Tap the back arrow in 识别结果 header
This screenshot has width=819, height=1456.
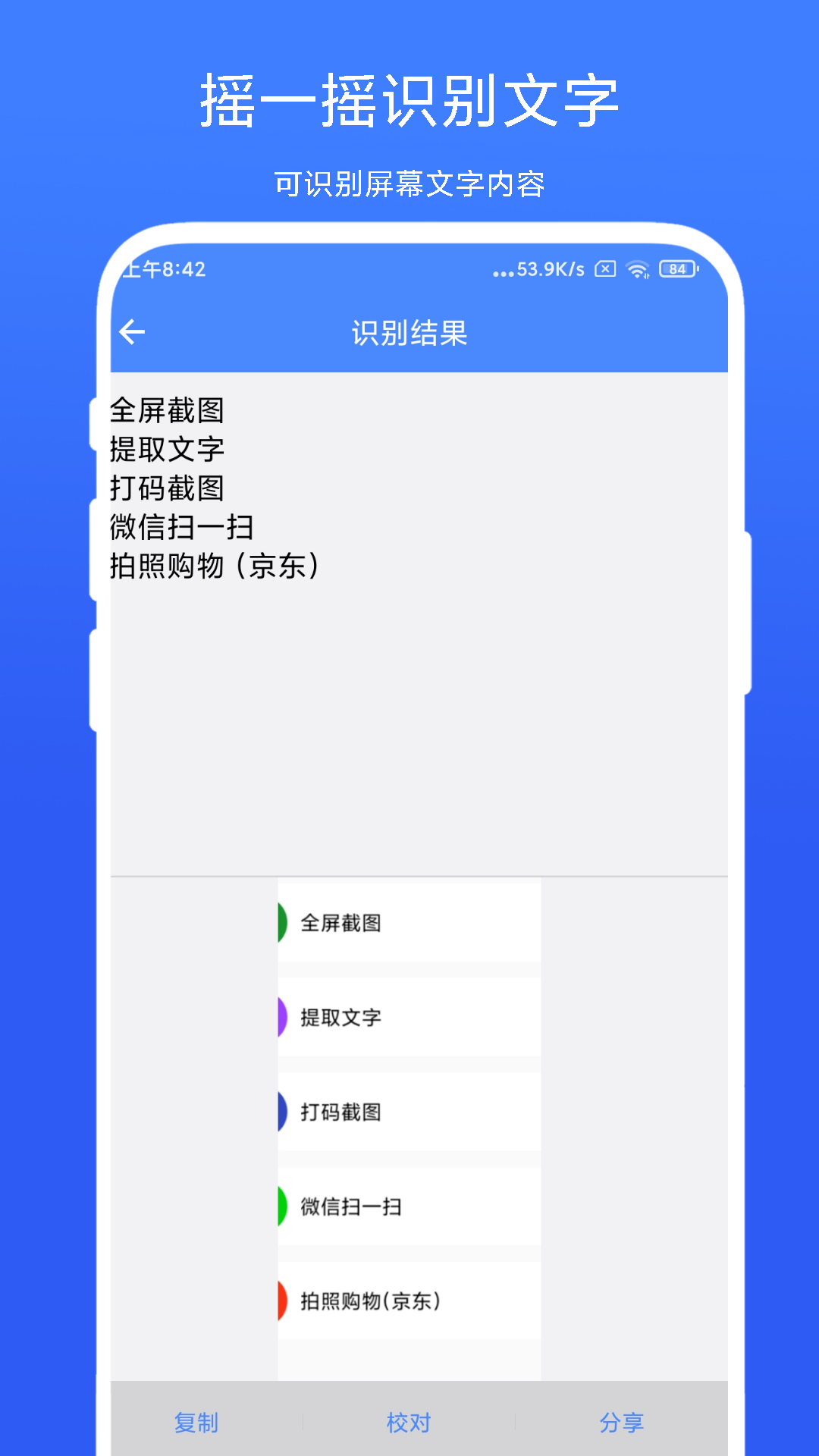133,331
